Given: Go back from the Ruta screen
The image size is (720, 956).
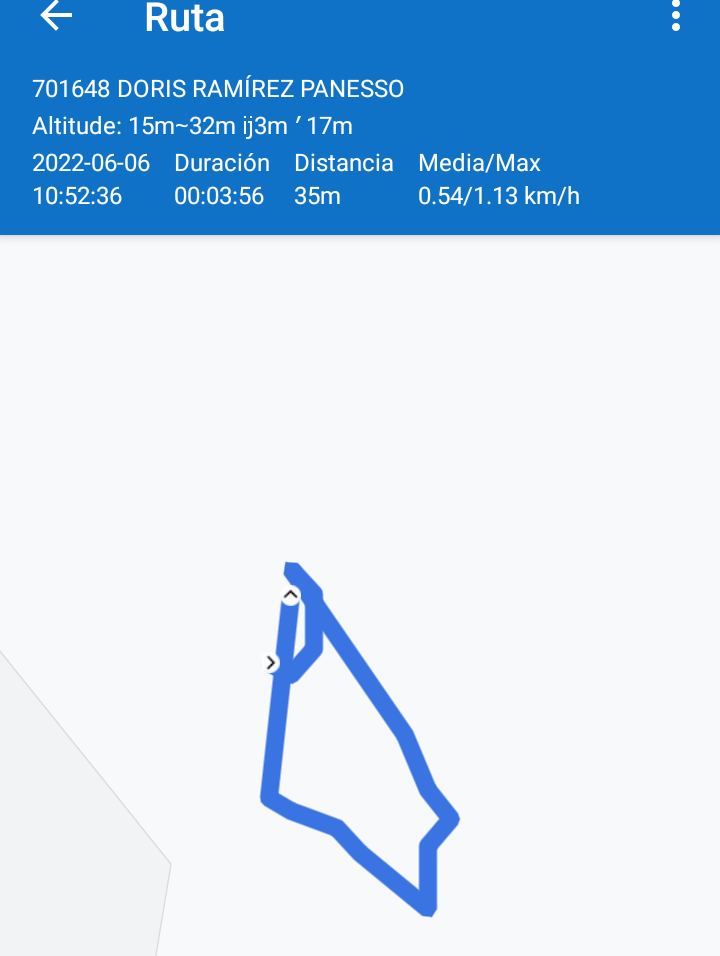Looking at the screenshot, I should (56, 17).
